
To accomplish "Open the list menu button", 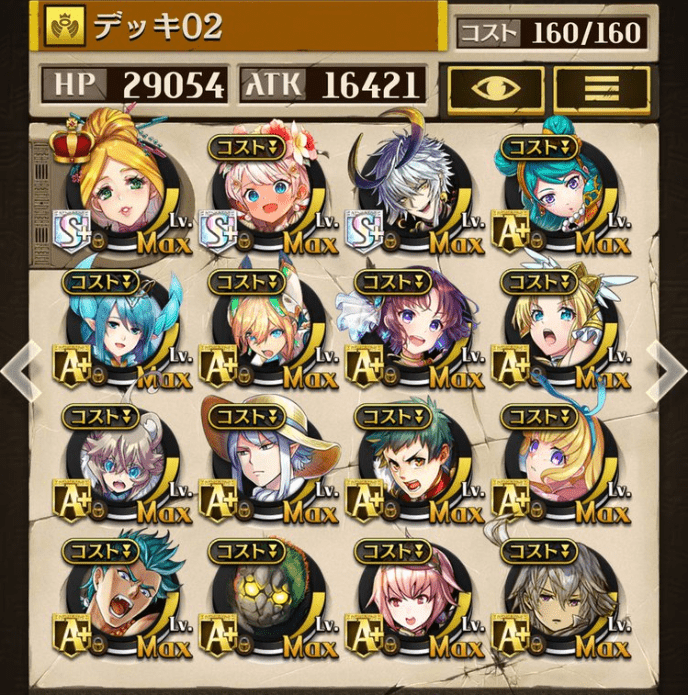I will point(601,87).
